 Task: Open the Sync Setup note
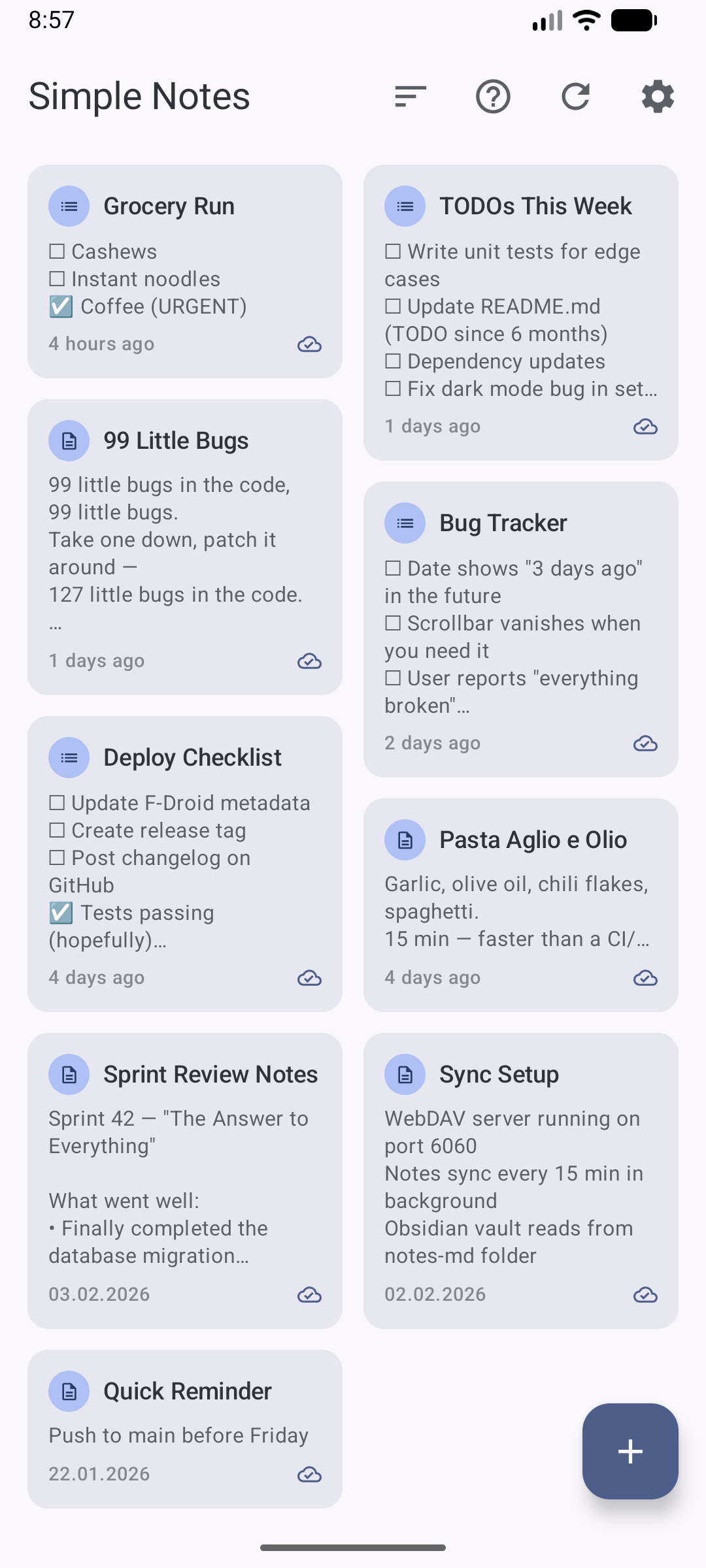pos(520,1181)
